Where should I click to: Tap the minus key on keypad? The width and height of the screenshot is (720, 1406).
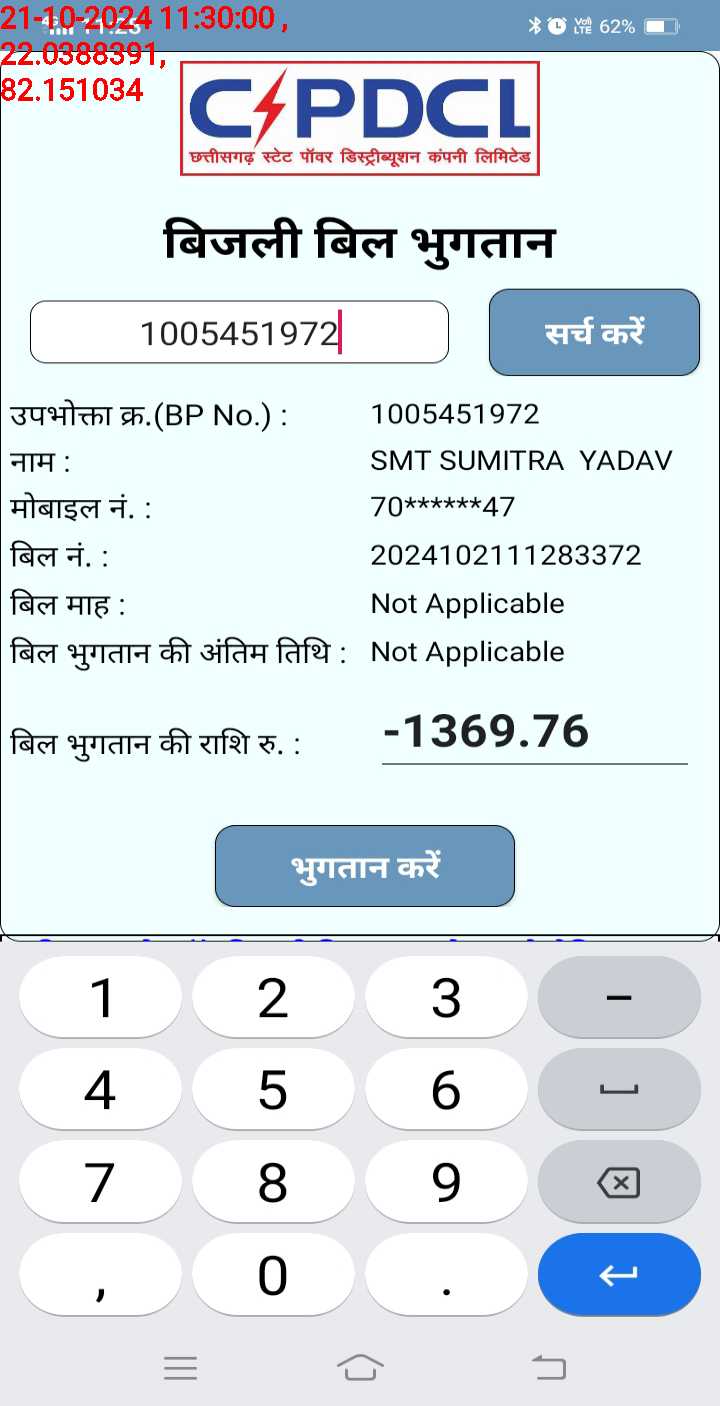[619, 998]
